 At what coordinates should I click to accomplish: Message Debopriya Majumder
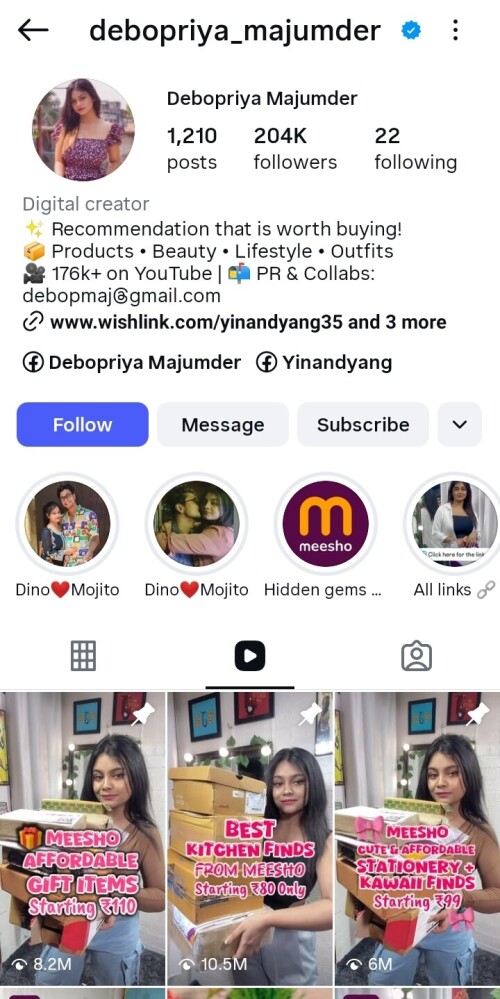click(222, 424)
